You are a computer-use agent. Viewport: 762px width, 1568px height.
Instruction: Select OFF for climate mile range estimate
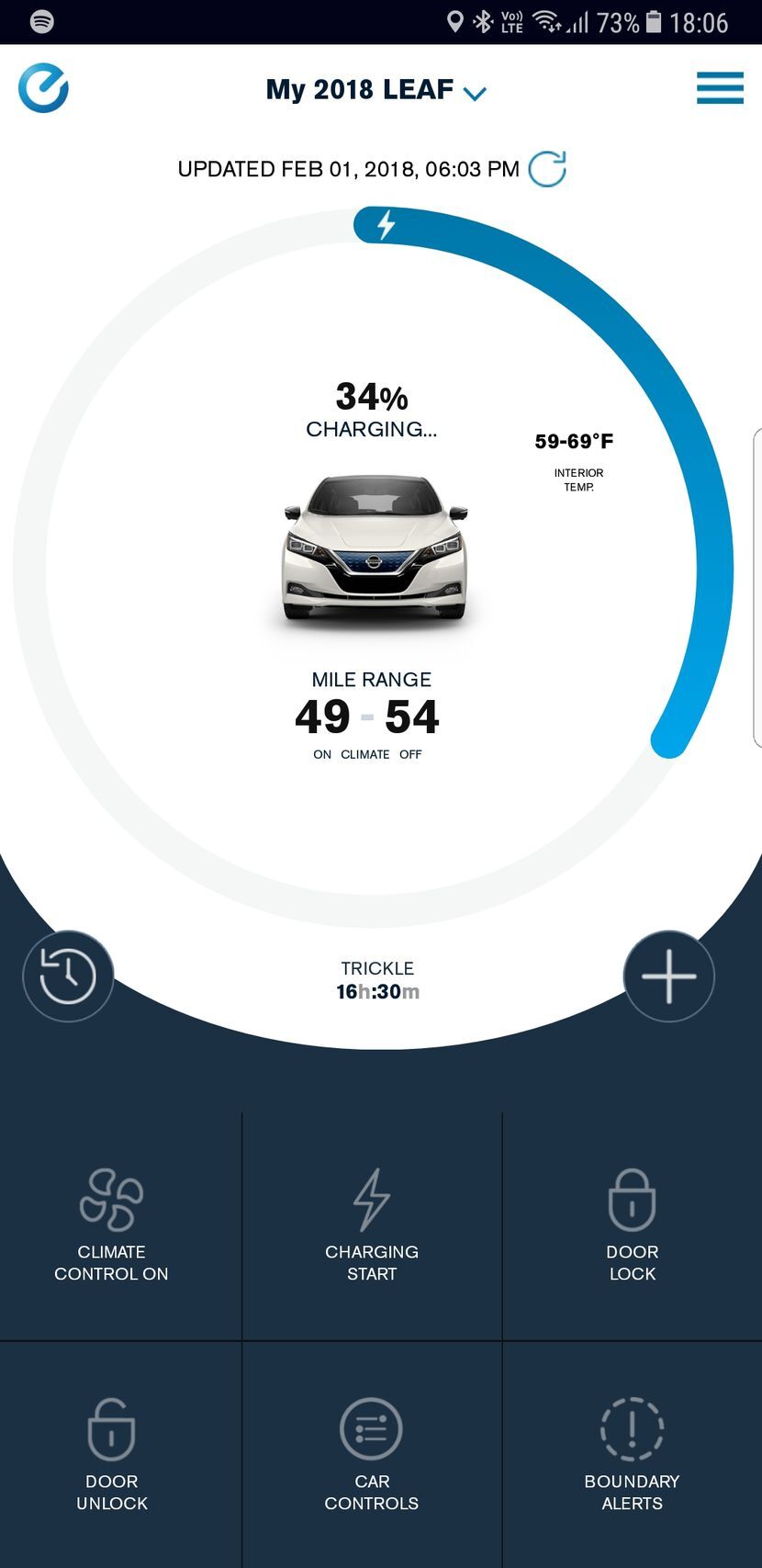click(x=410, y=754)
